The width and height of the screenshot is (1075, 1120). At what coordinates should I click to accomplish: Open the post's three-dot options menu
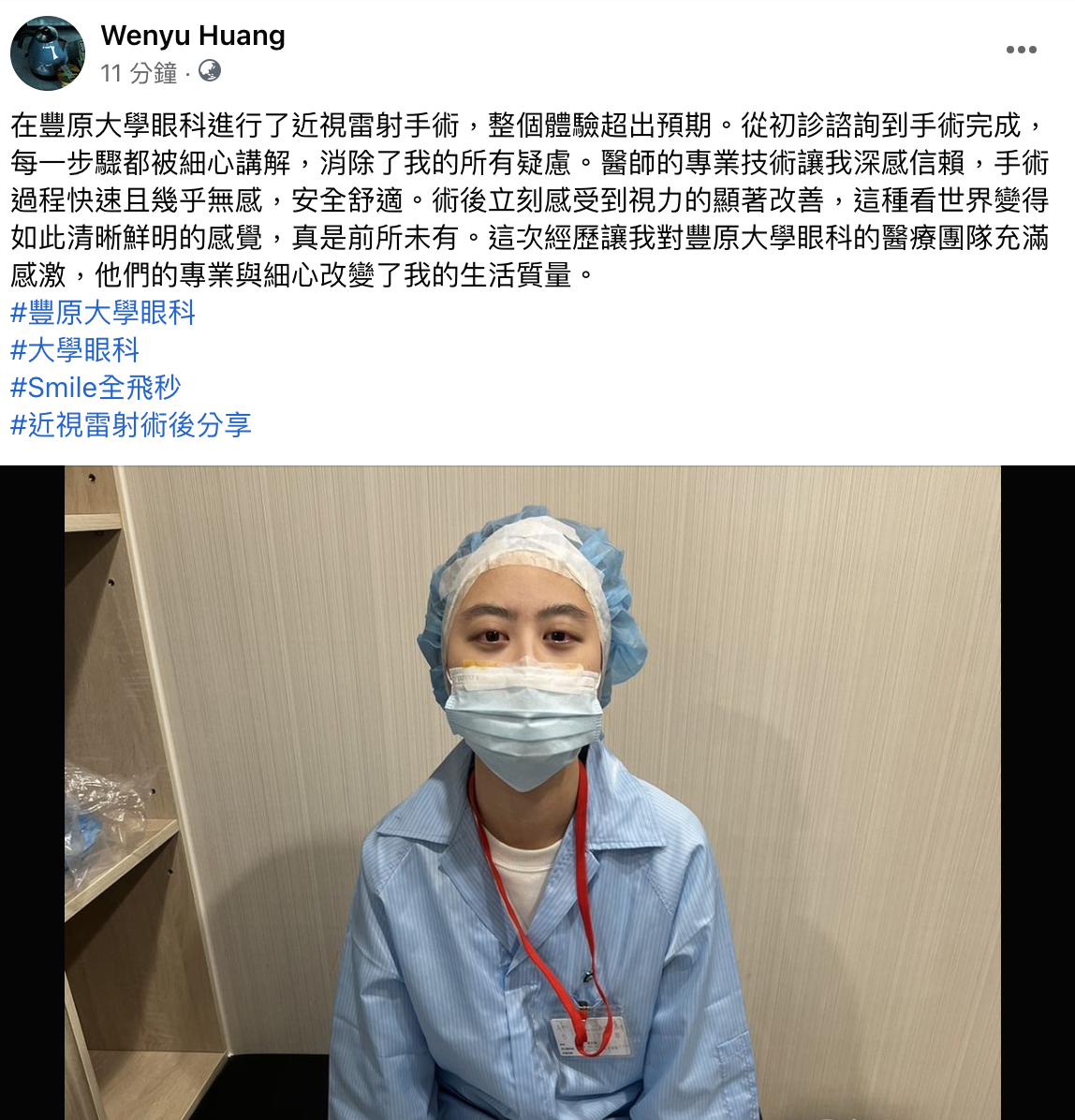(x=1021, y=50)
